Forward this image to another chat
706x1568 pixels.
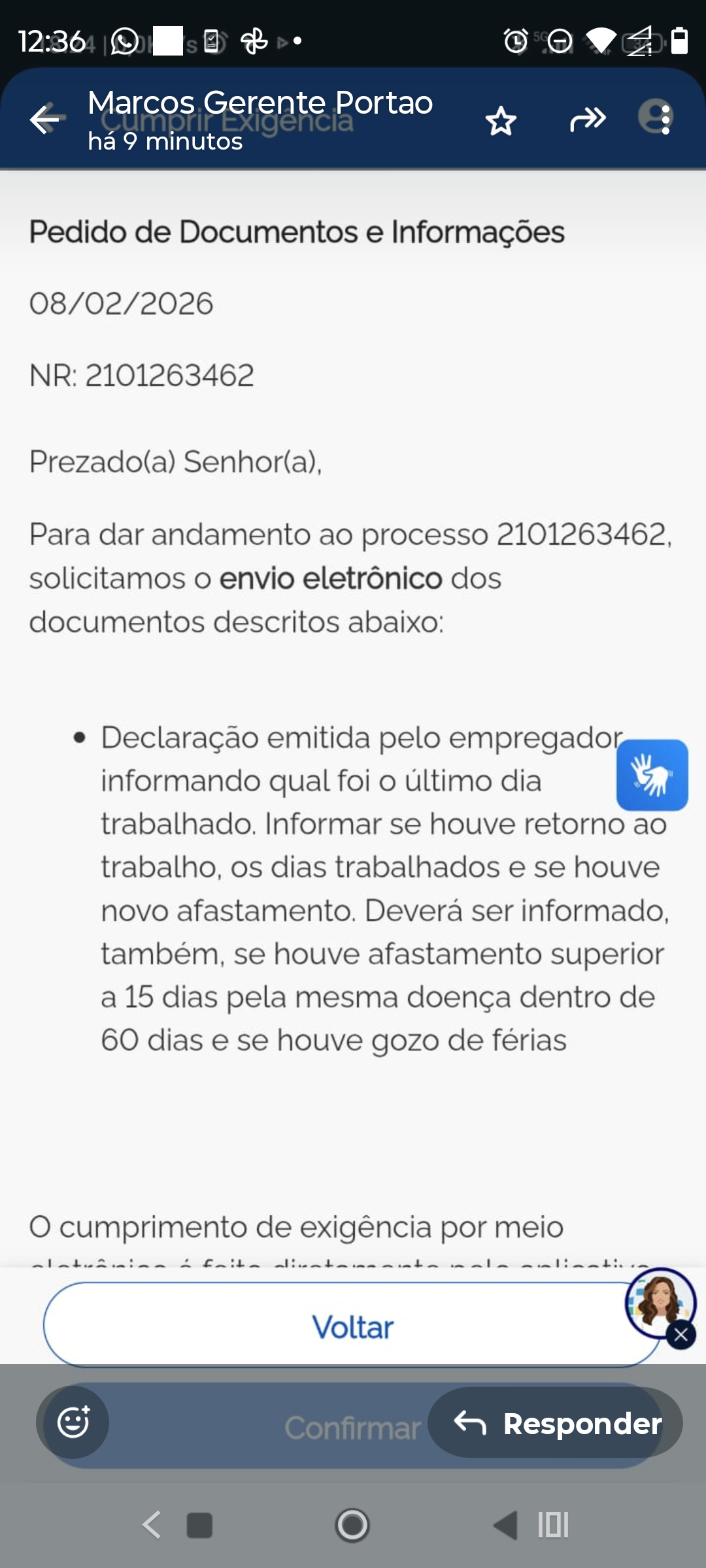point(588,120)
